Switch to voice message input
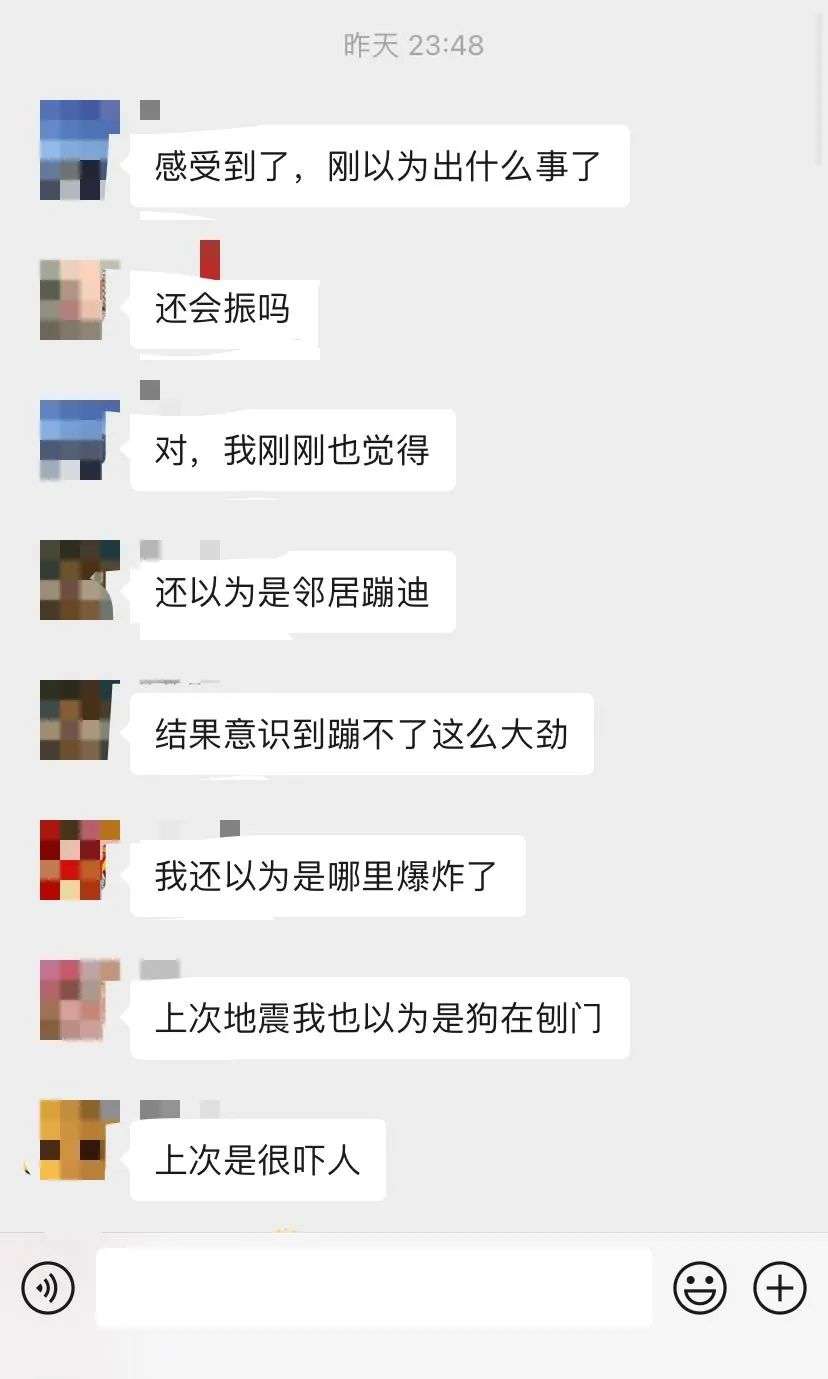Viewport: 828px width, 1379px height. tap(48, 1287)
